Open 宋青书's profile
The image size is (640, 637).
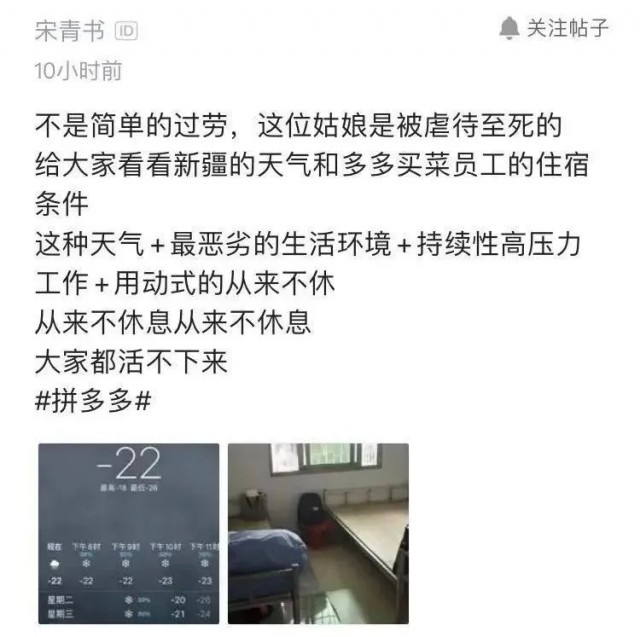(x=68, y=31)
